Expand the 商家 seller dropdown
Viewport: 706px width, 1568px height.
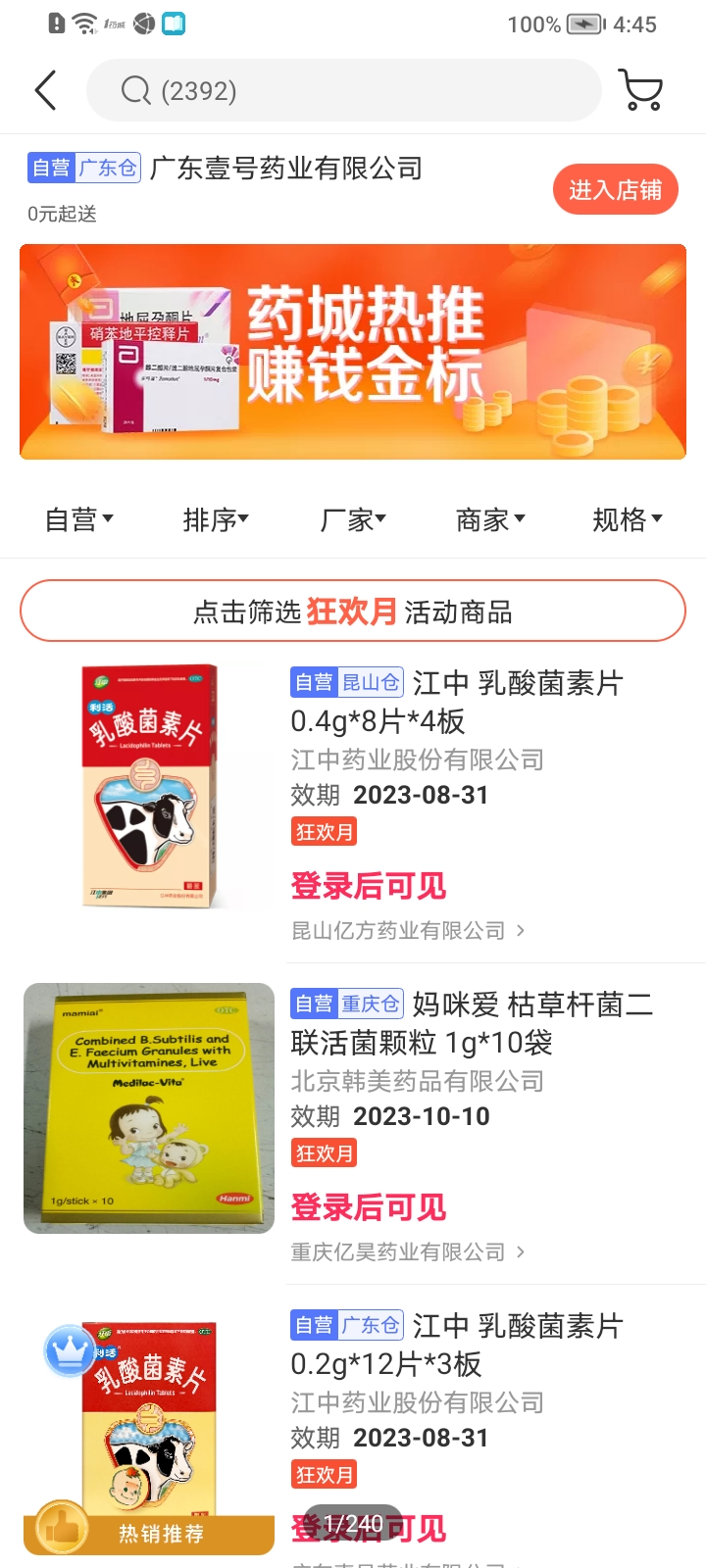point(490,519)
